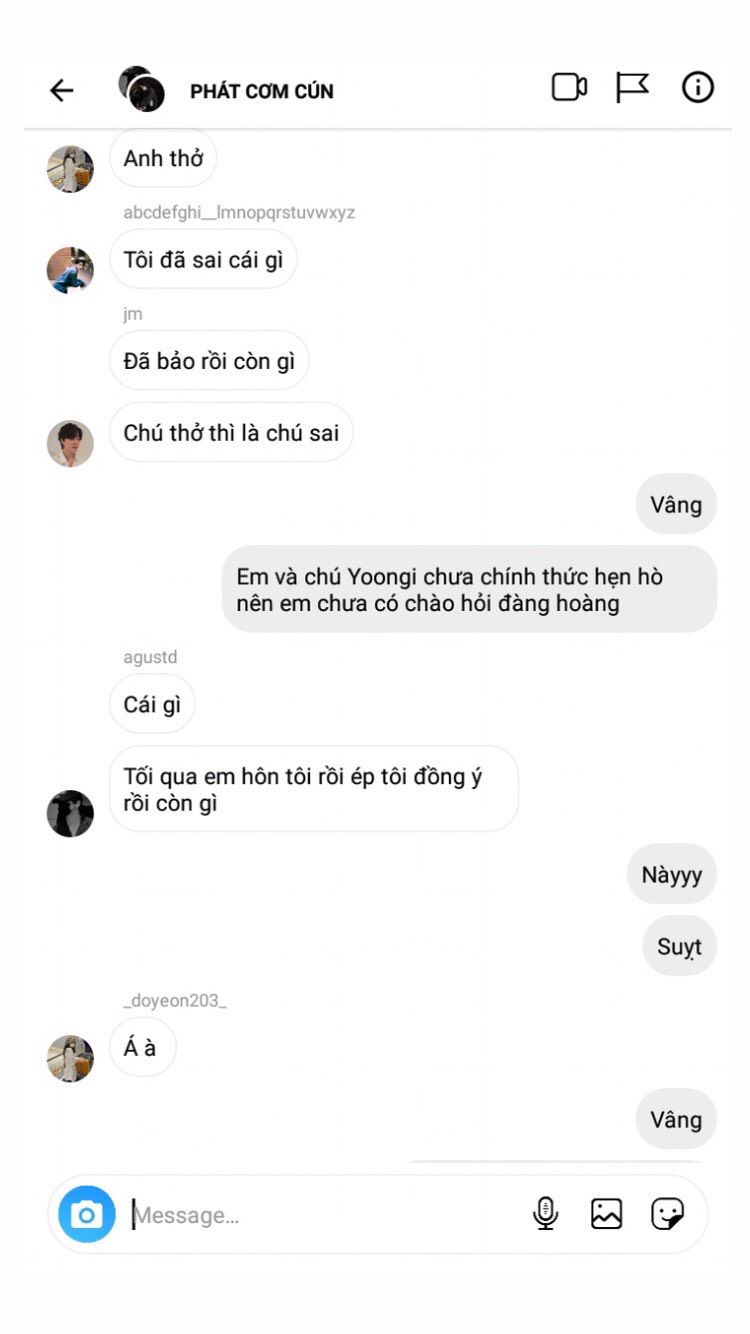Open PHÁT CƠM CÚN group profile

[x=261, y=91]
